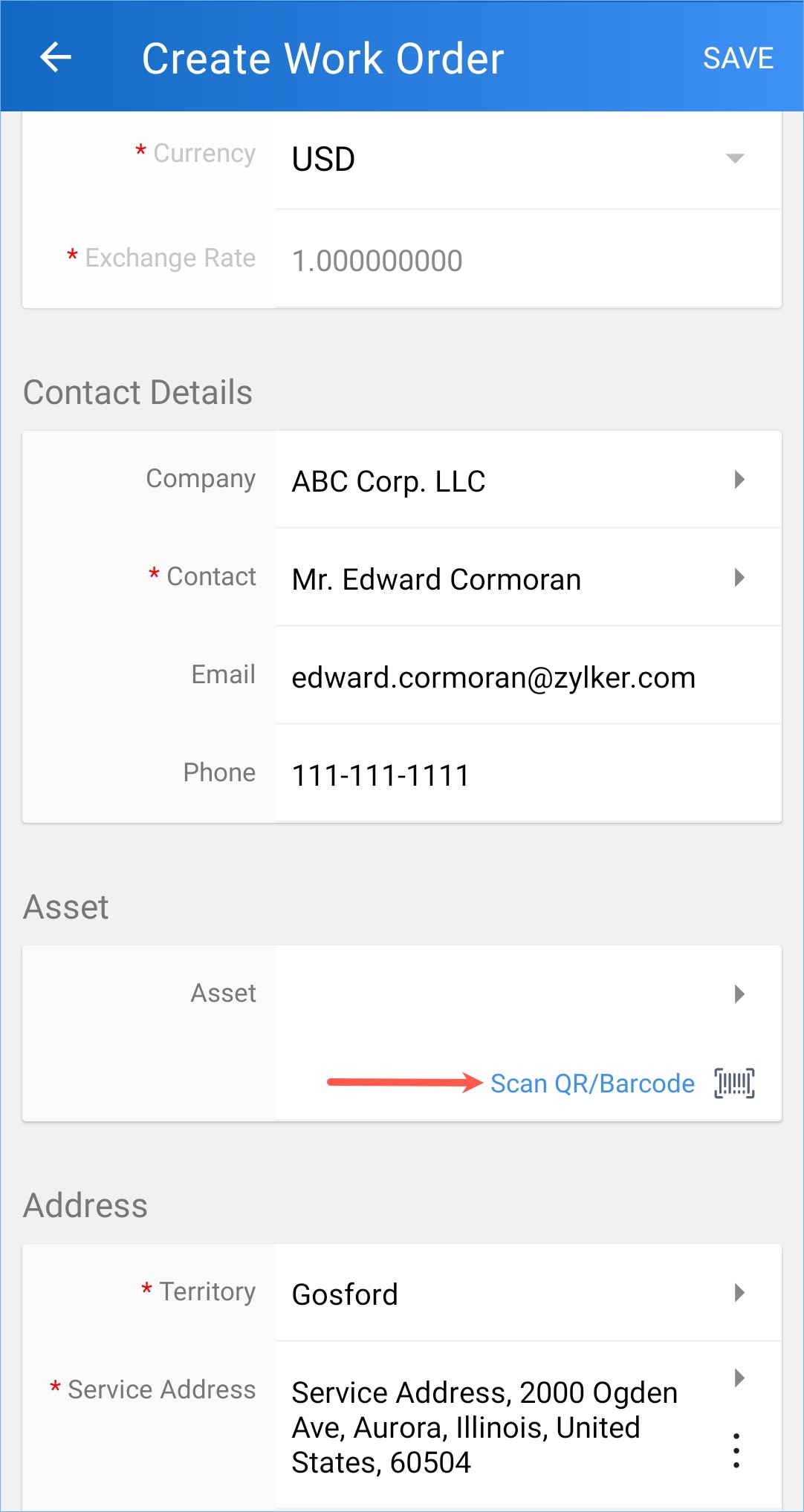The height and width of the screenshot is (1512, 804).
Task: Choose a different Territory than Gosford
Action: [528, 1294]
